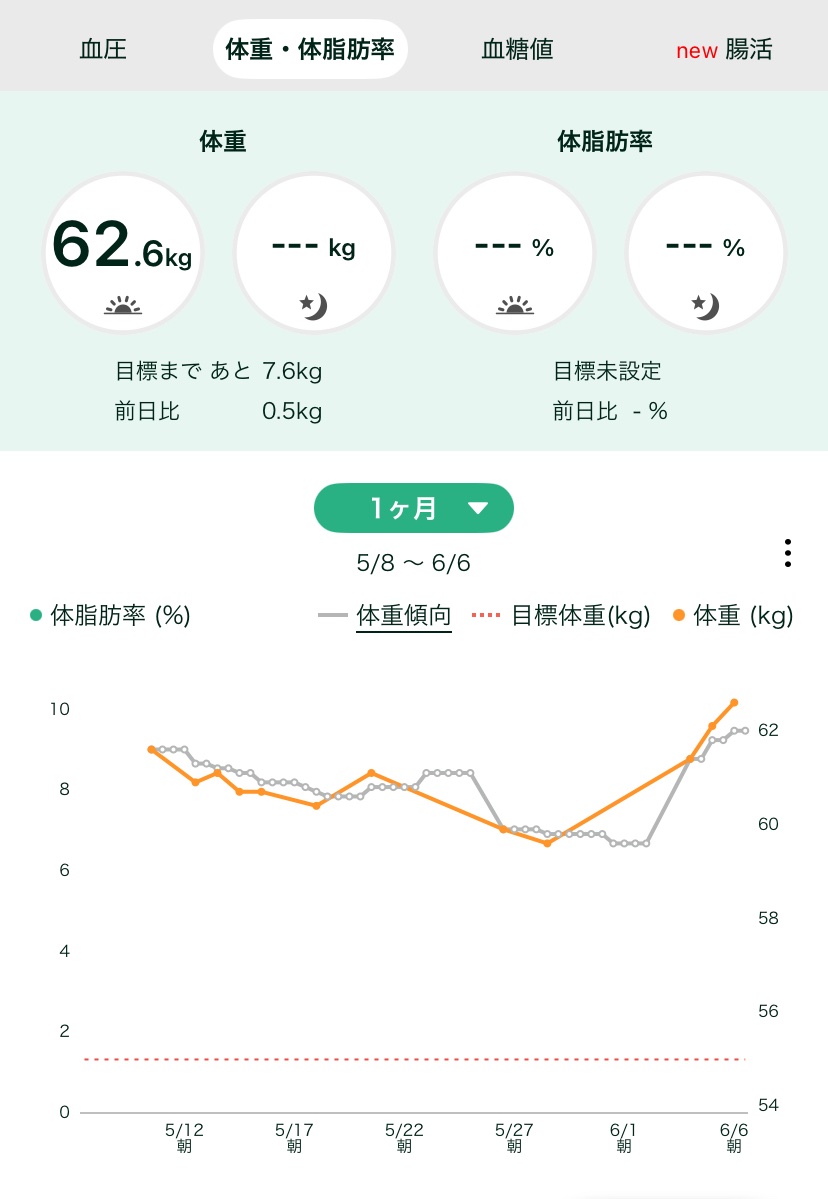Tap the morning sun icon under 体重
Screen dimensions: 828x1199
click(124, 305)
